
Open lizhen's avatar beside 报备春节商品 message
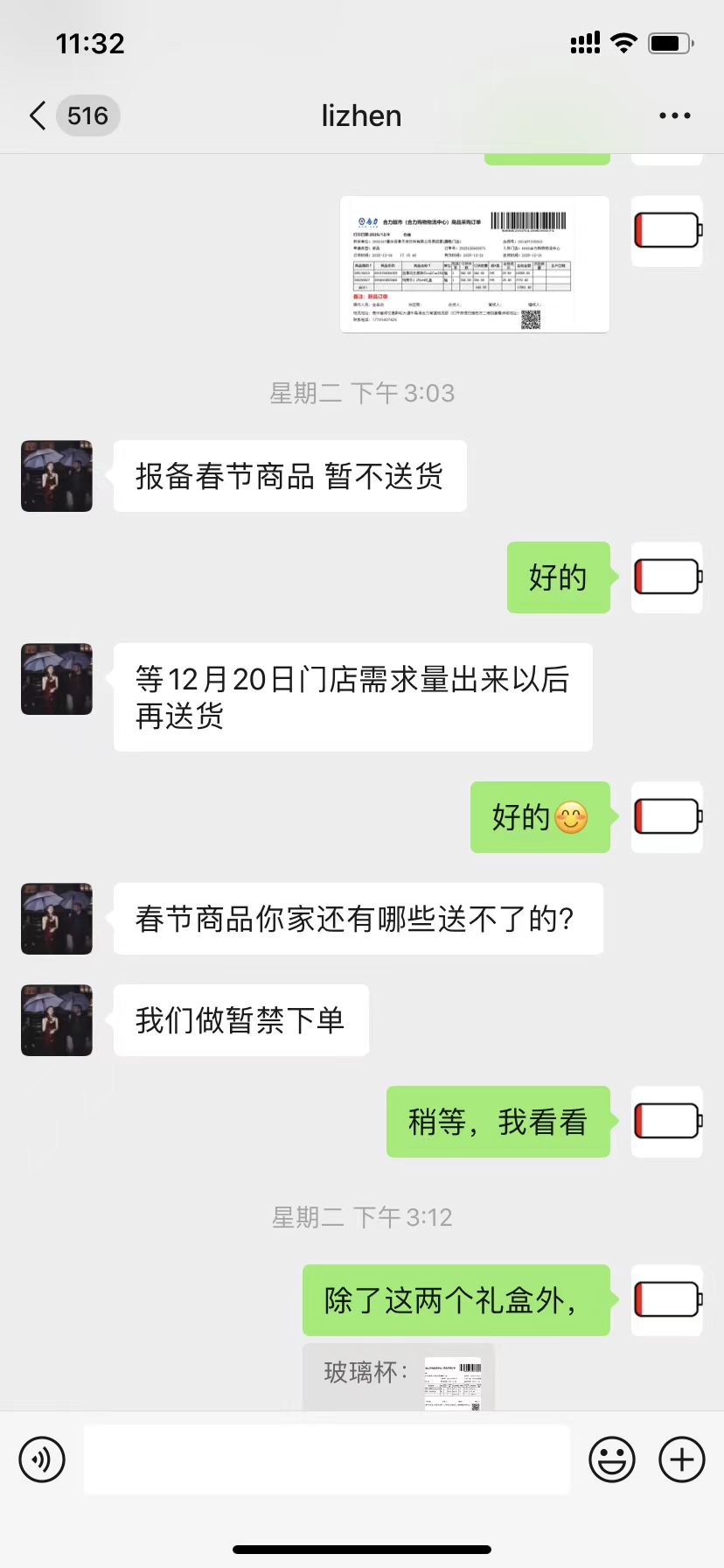click(57, 476)
